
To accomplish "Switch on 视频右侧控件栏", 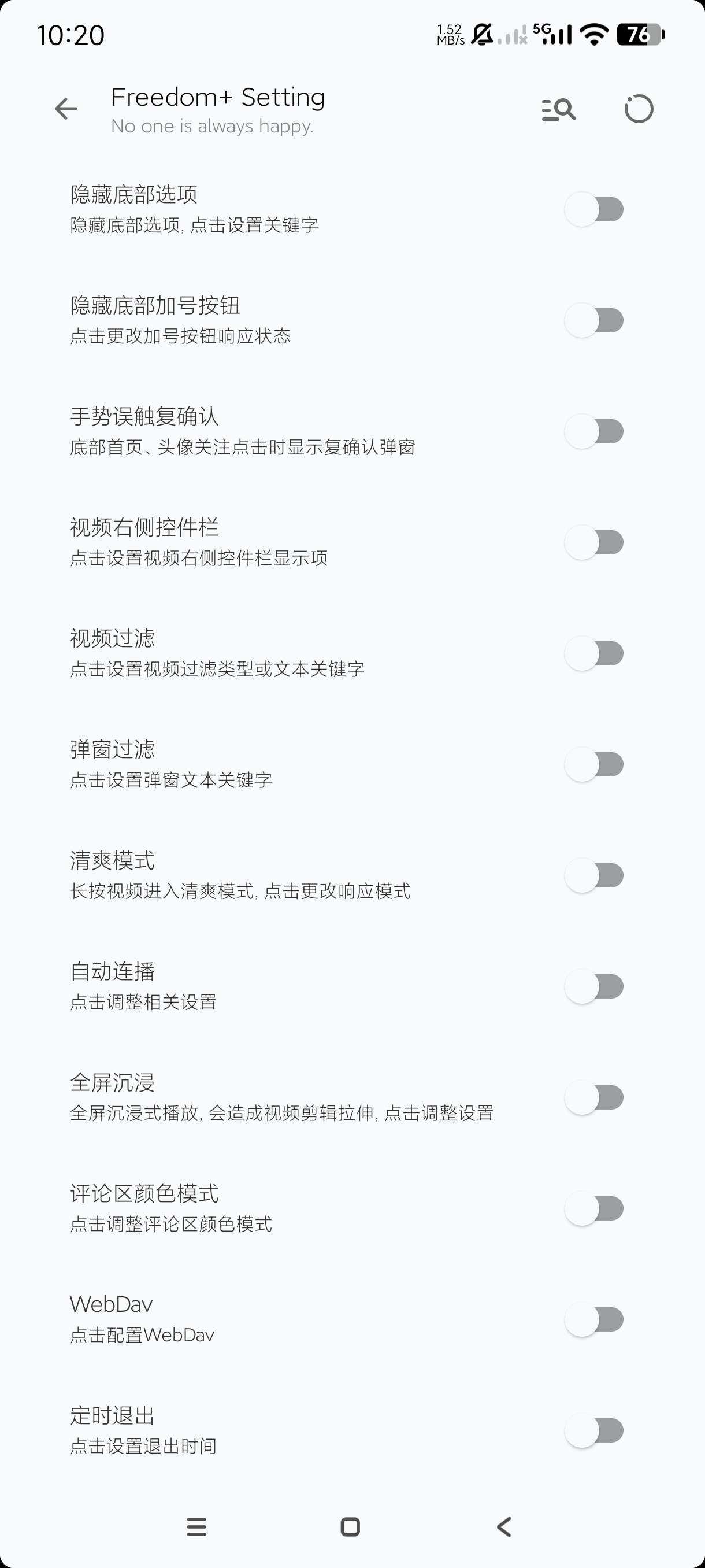I will pyautogui.click(x=594, y=542).
